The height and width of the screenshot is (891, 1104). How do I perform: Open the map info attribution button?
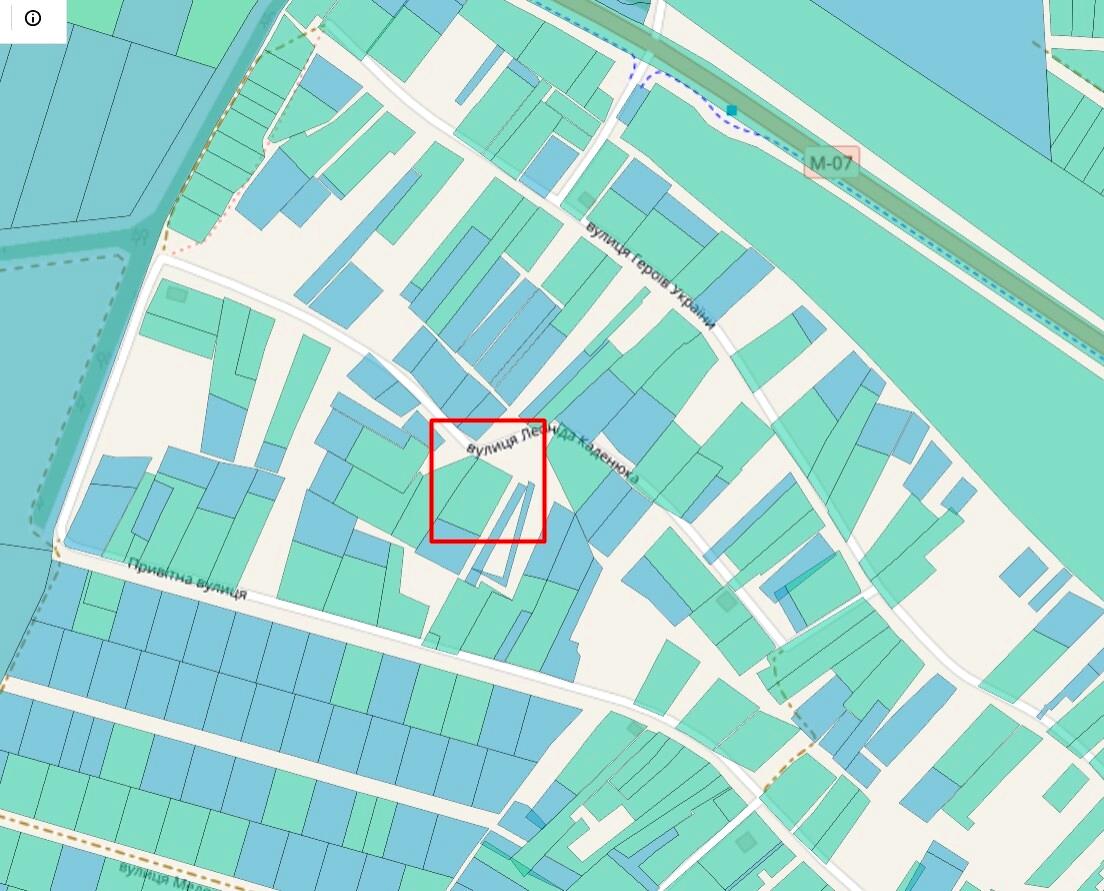33,19
